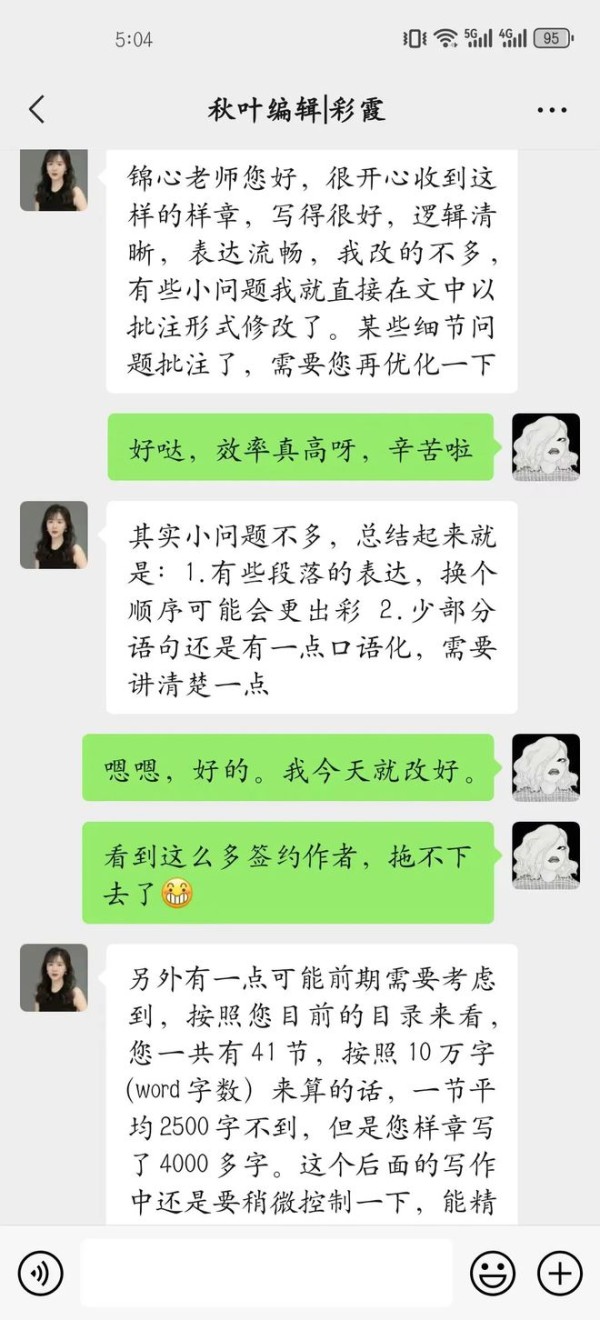Screen dimensions: 600x1320
Task: Open my avatar beside 嗯嗯，好的 message
Action: click(x=546, y=767)
